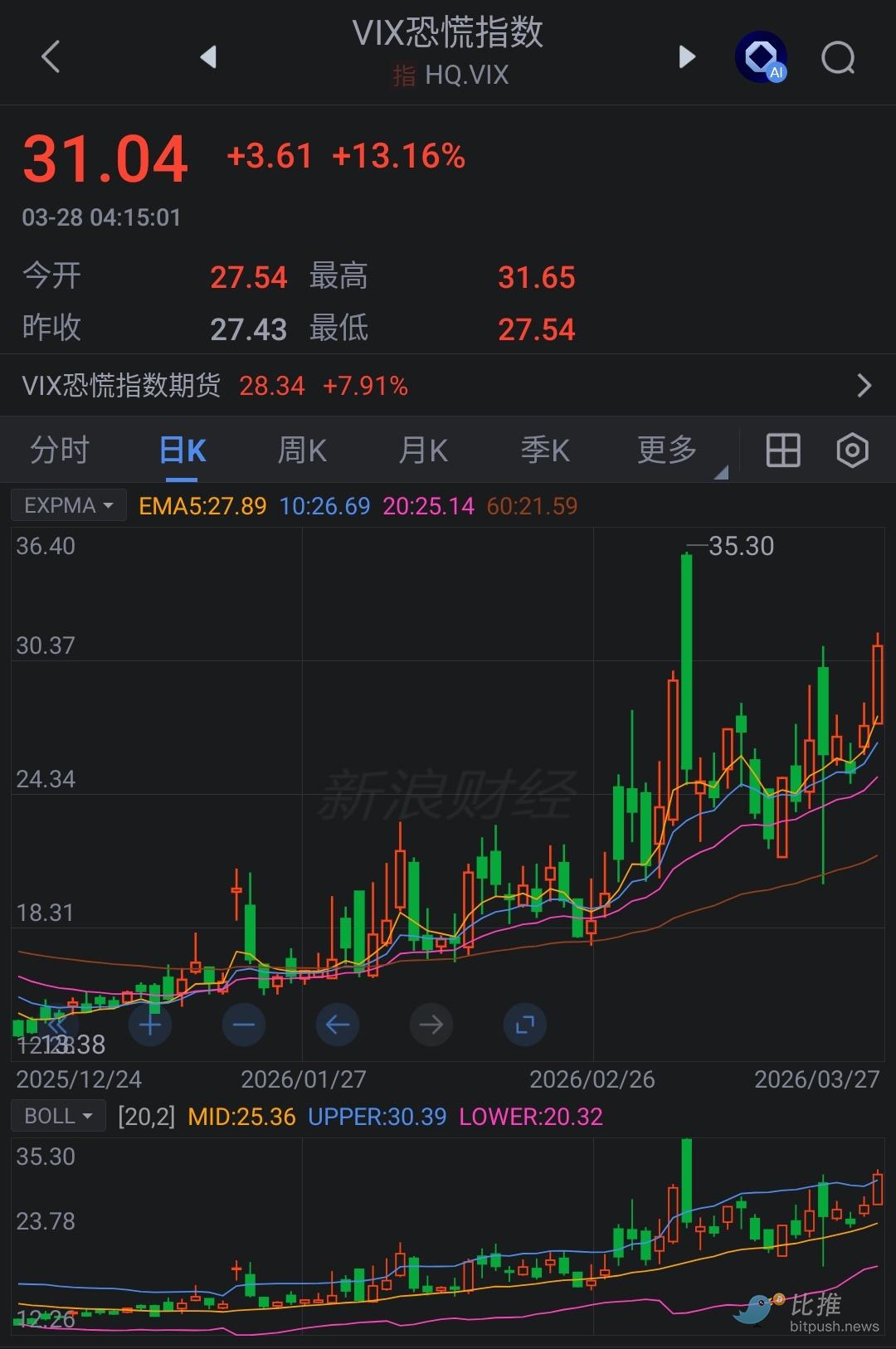Open the BOLL indicator dropdown
The image size is (896, 1349).
[58, 1116]
